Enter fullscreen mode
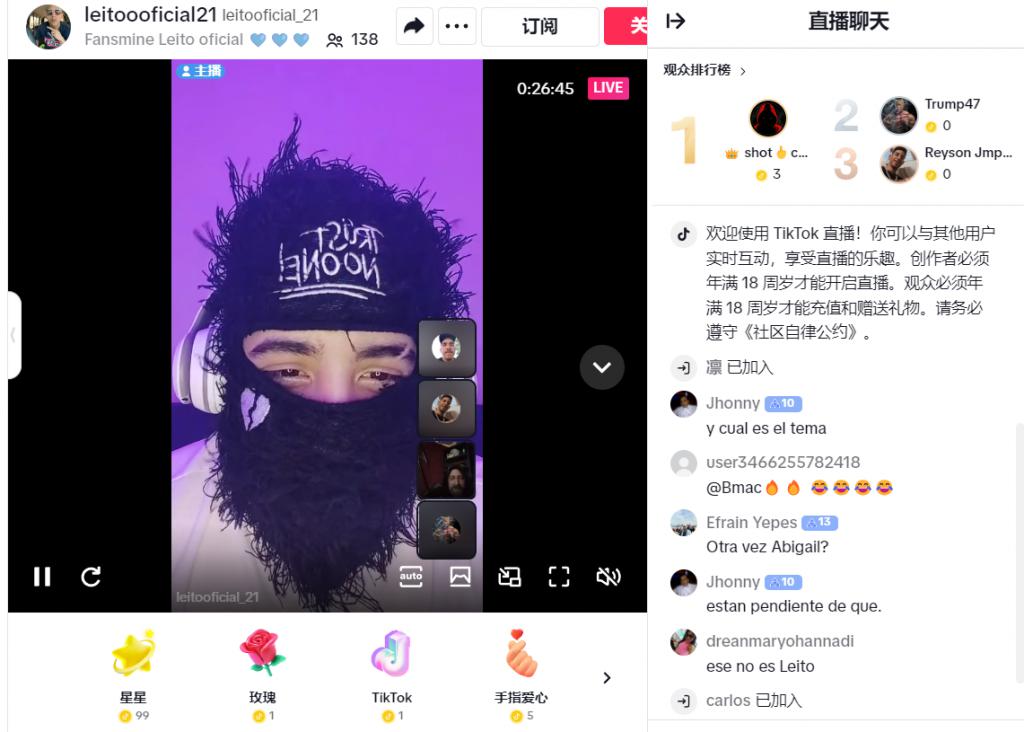 559,576
